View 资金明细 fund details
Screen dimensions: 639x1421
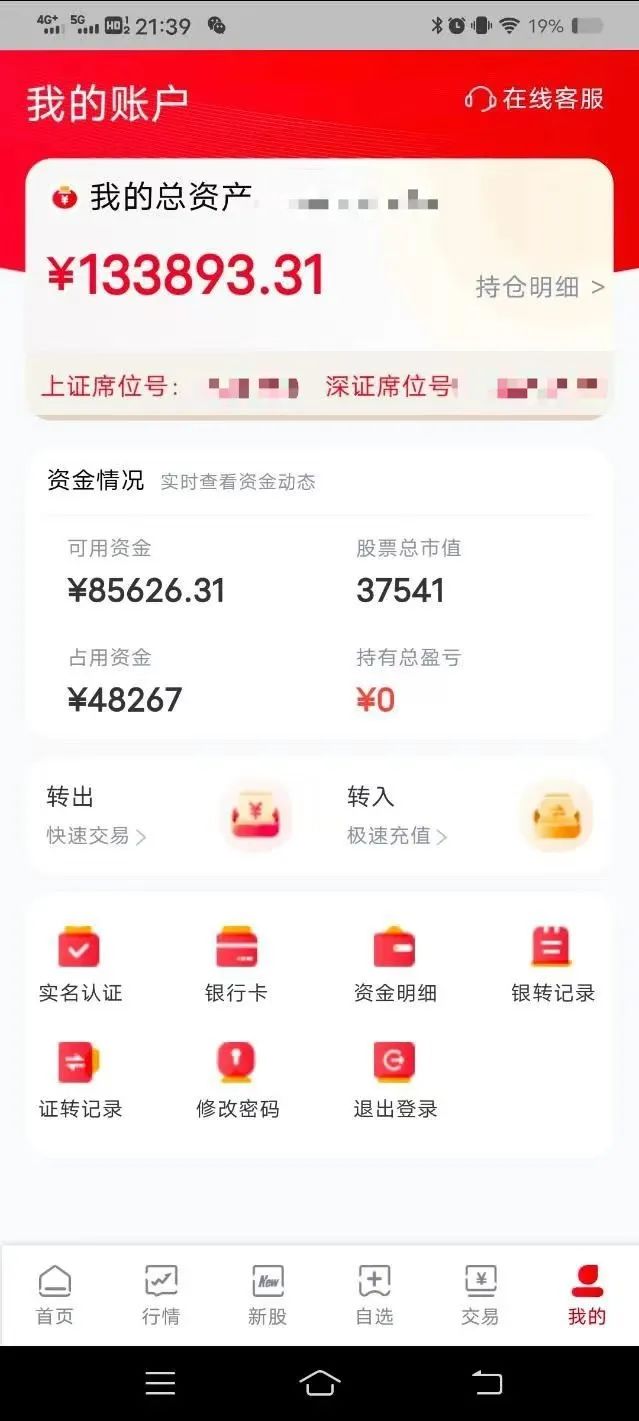point(395,964)
